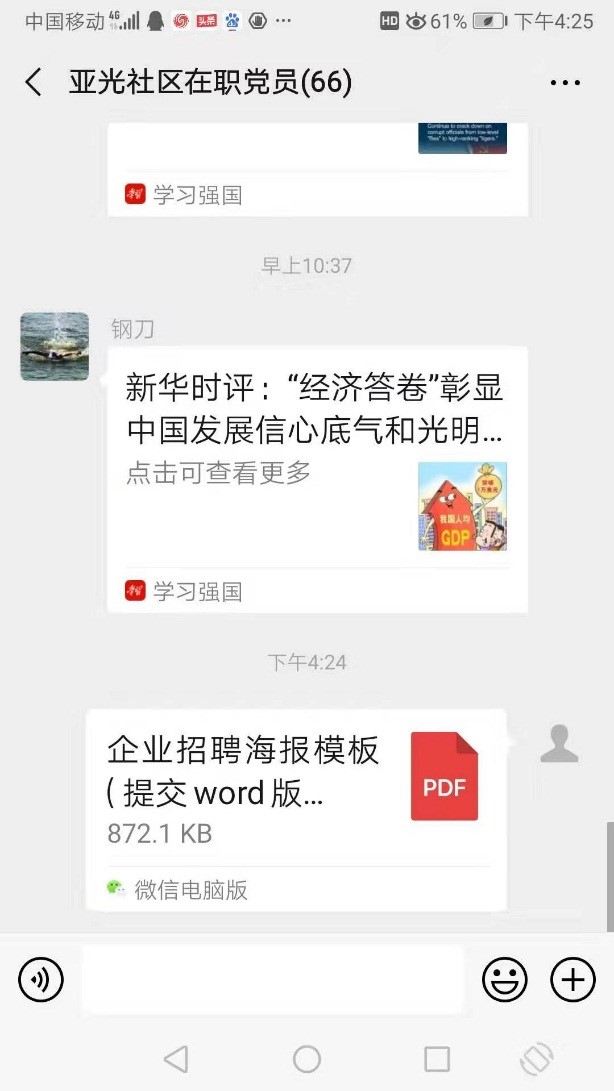Viewport: 614px width, 1091px height.
Task: Open 钢刀's profile avatar
Action: [x=55, y=346]
